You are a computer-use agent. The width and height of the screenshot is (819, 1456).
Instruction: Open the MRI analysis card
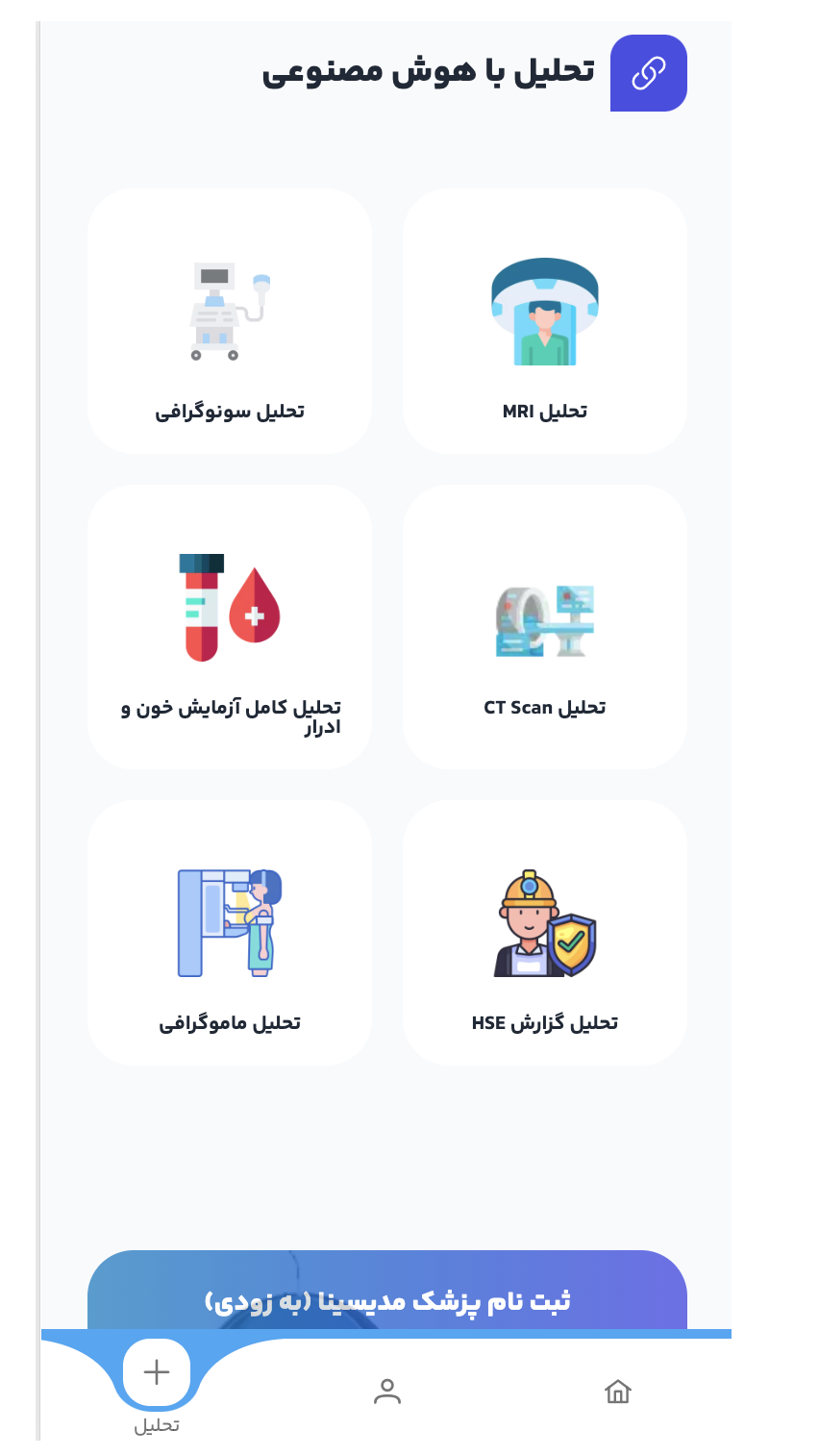tap(544, 321)
